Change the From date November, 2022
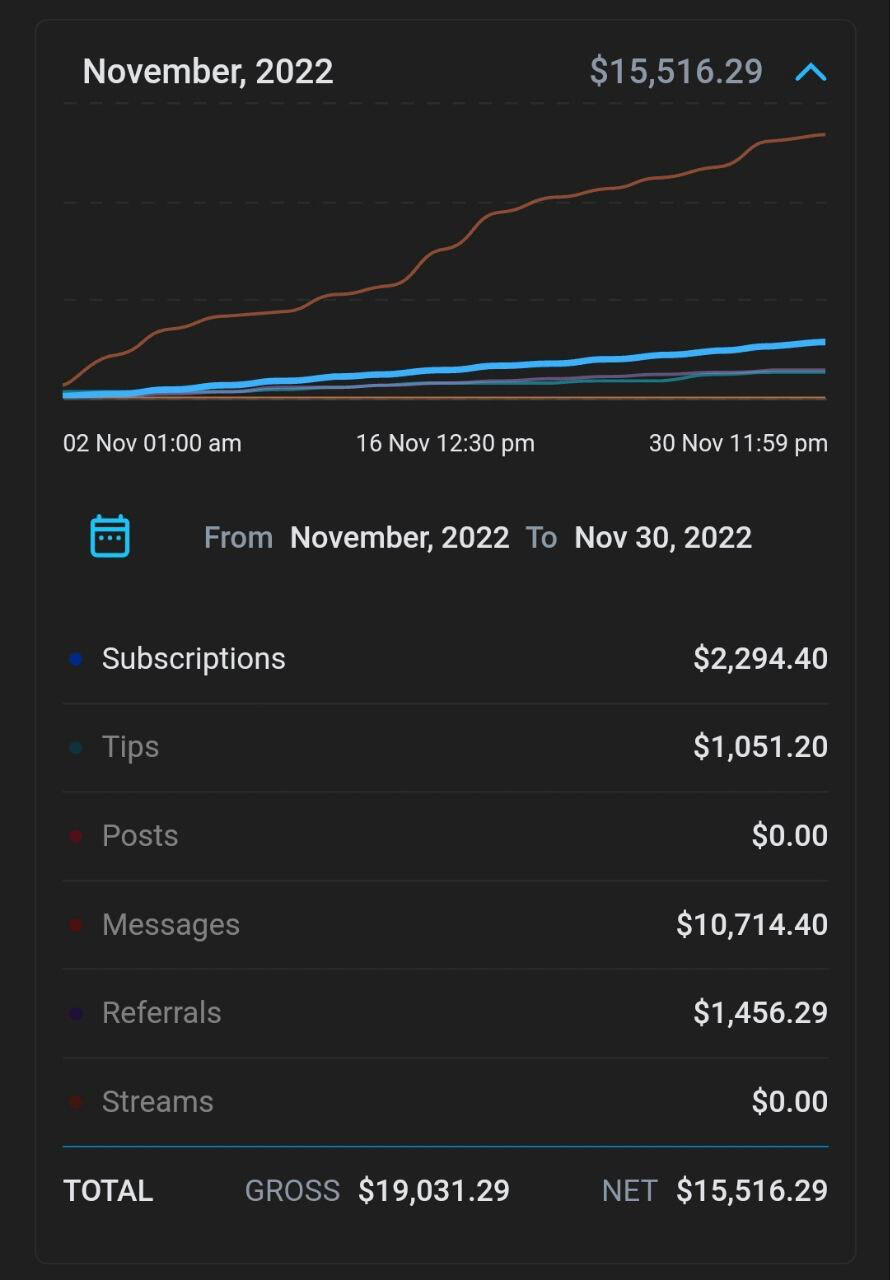Screen dimensions: 890x1280 [399, 538]
